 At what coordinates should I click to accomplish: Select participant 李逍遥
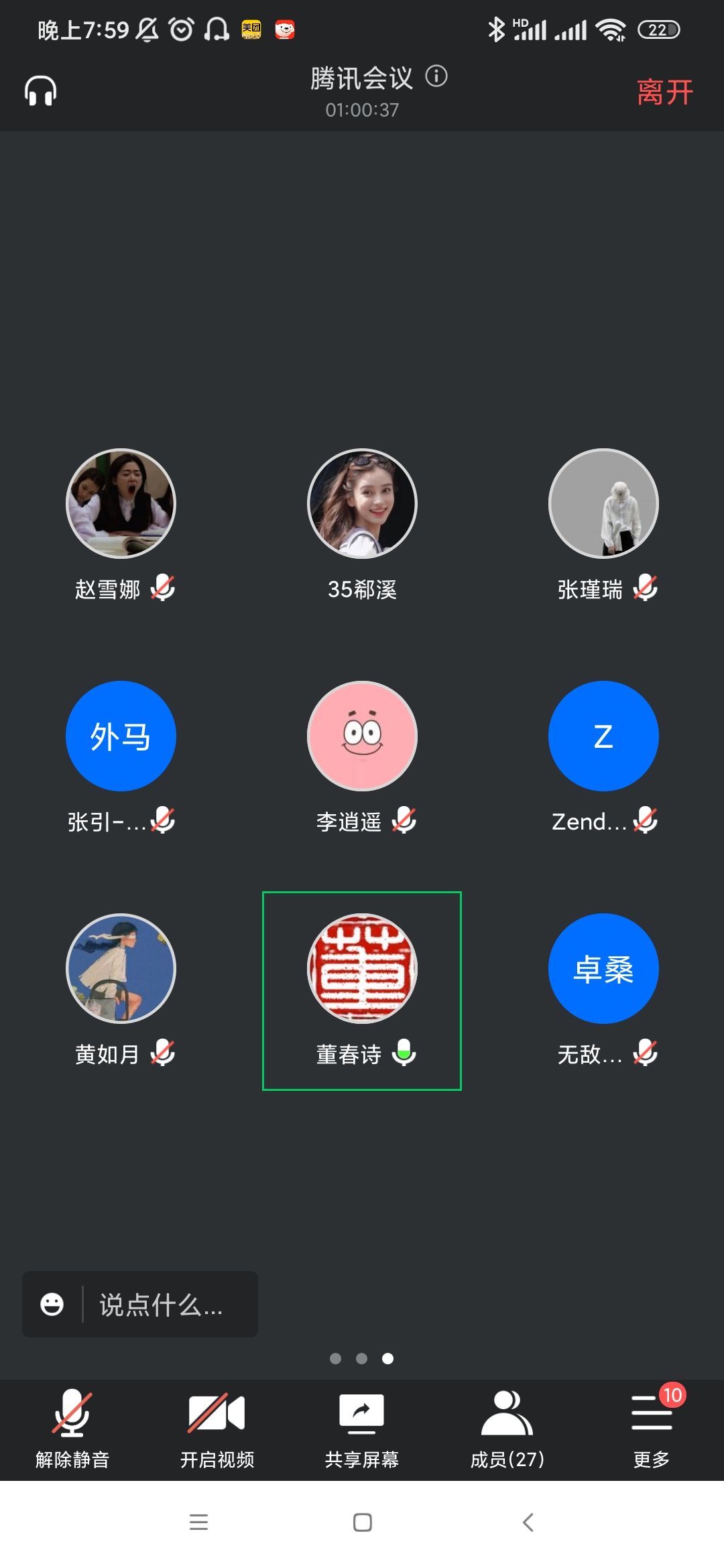(362, 736)
